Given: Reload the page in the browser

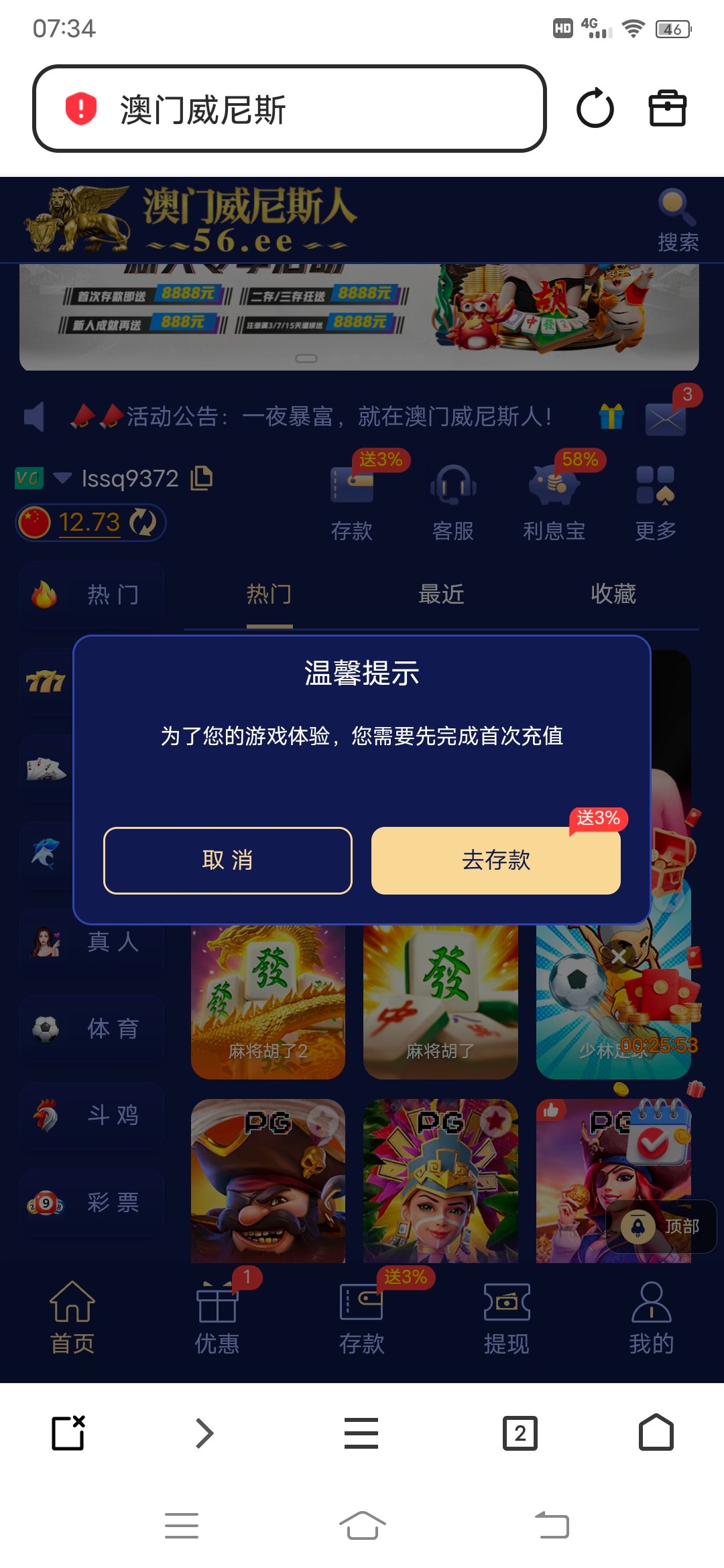Looking at the screenshot, I should click(x=595, y=109).
